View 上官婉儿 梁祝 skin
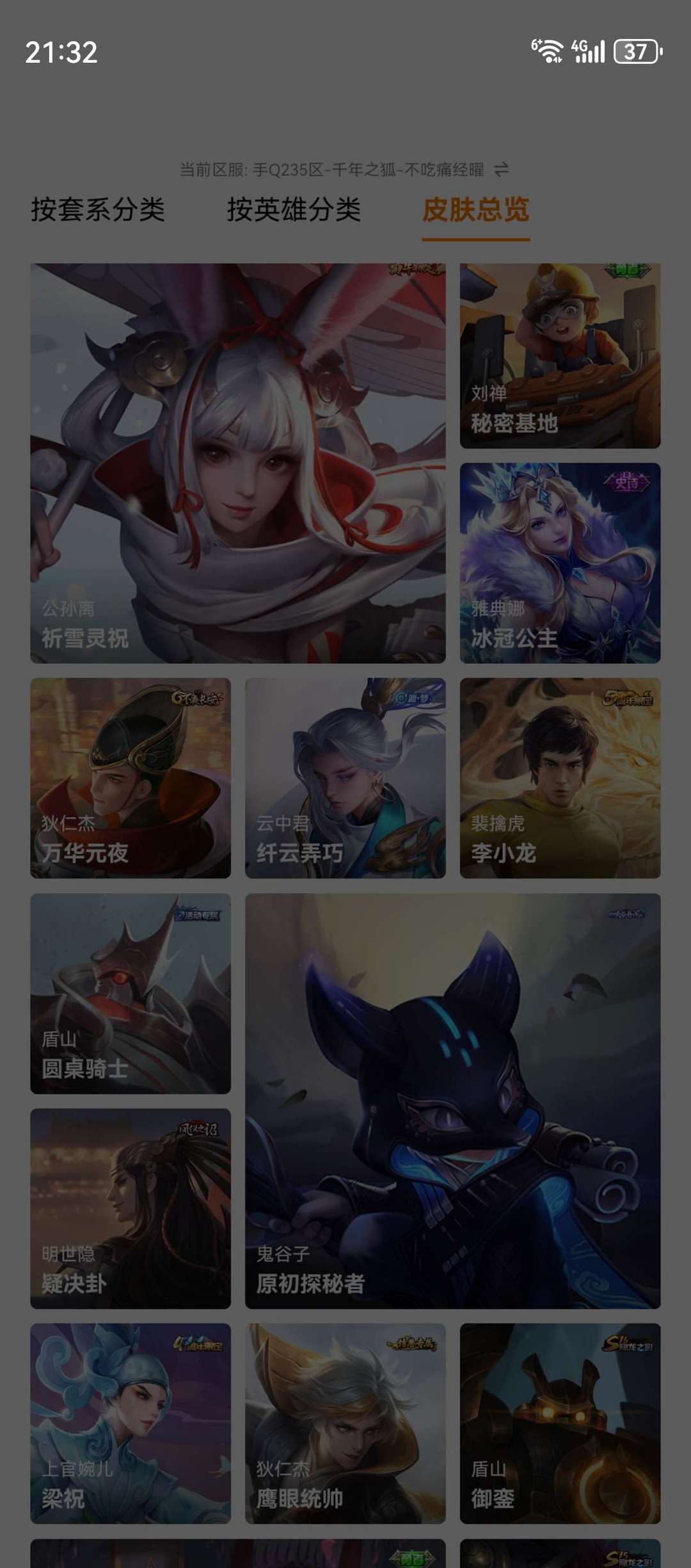This screenshot has height=1568, width=691. pyautogui.click(x=131, y=1423)
